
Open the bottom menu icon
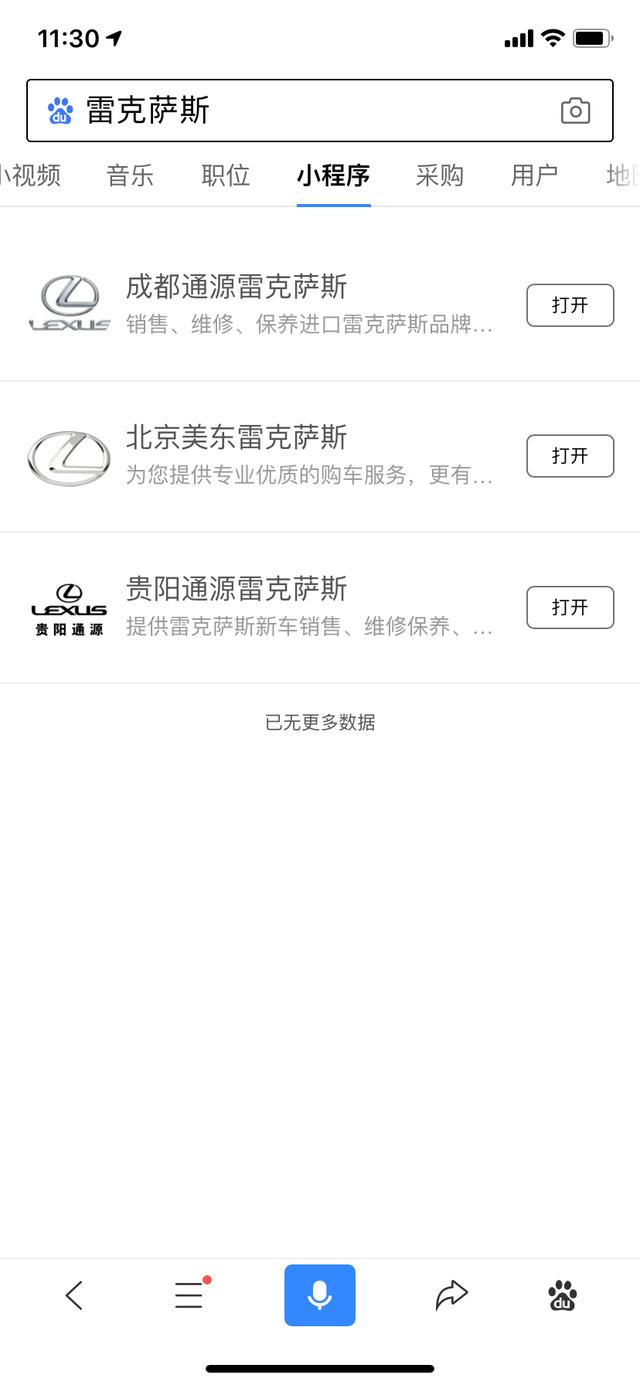[189, 1295]
